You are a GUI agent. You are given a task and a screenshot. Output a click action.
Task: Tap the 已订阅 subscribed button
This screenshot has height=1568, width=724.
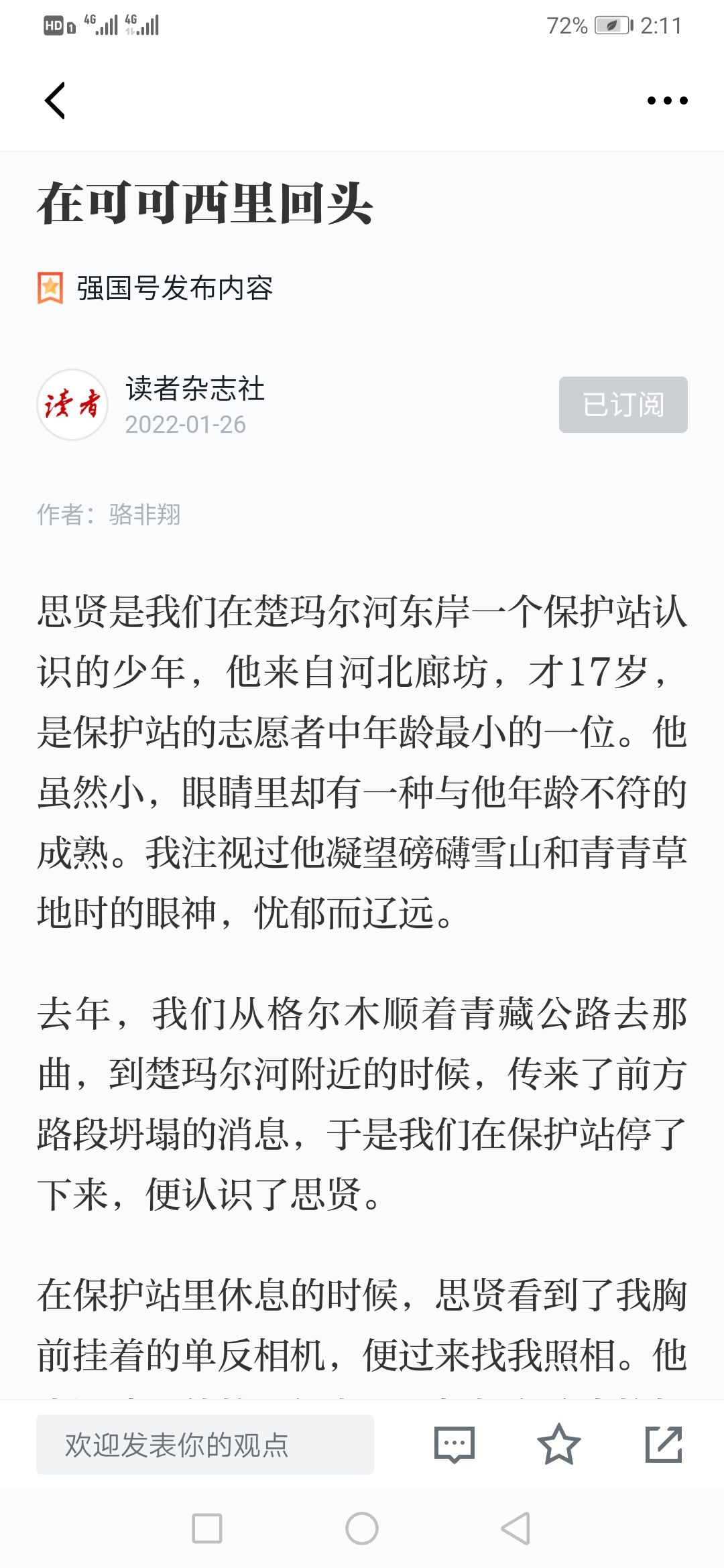point(623,405)
